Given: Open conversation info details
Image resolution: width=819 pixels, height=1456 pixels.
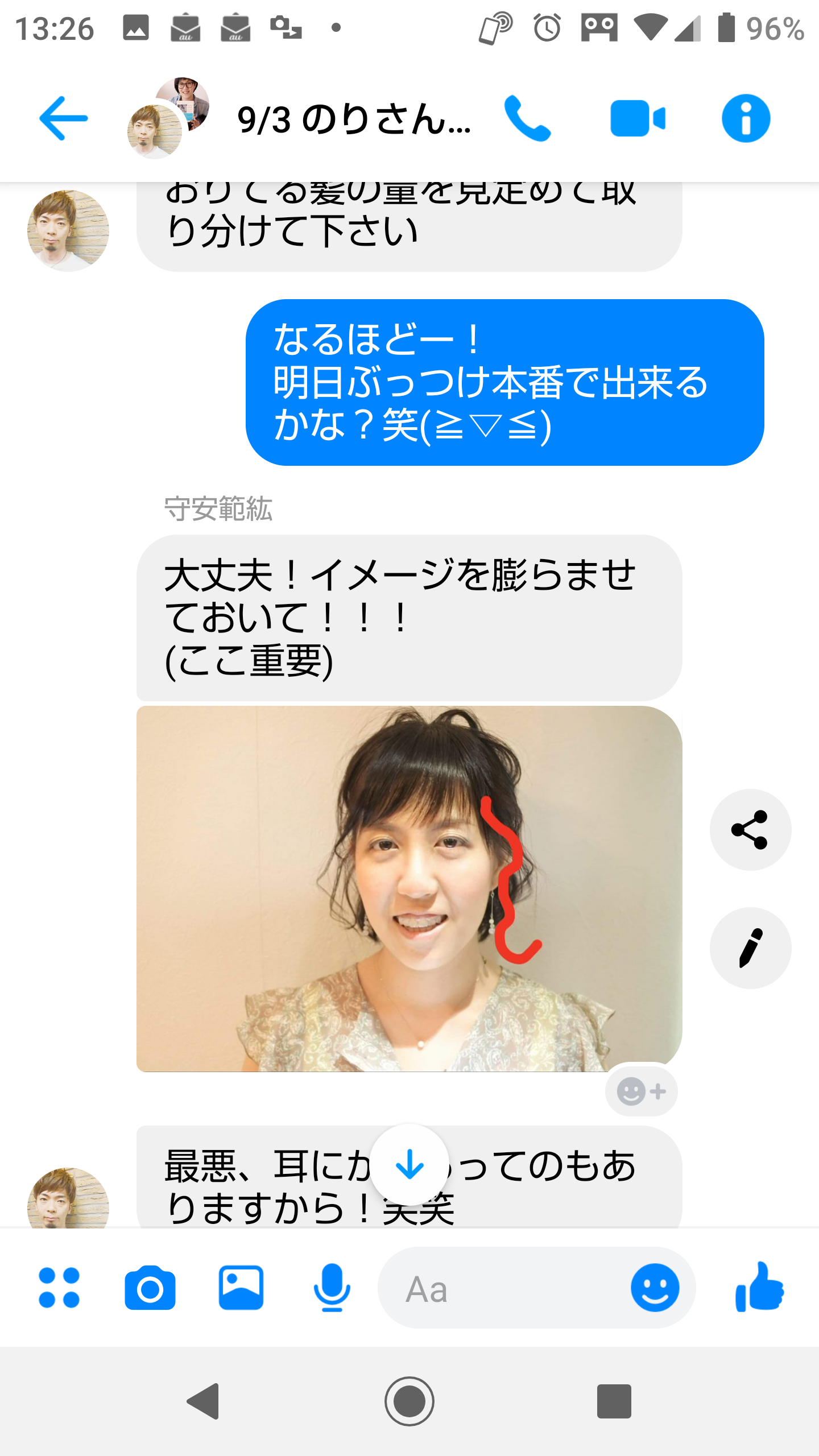Looking at the screenshot, I should tap(746, 118).
